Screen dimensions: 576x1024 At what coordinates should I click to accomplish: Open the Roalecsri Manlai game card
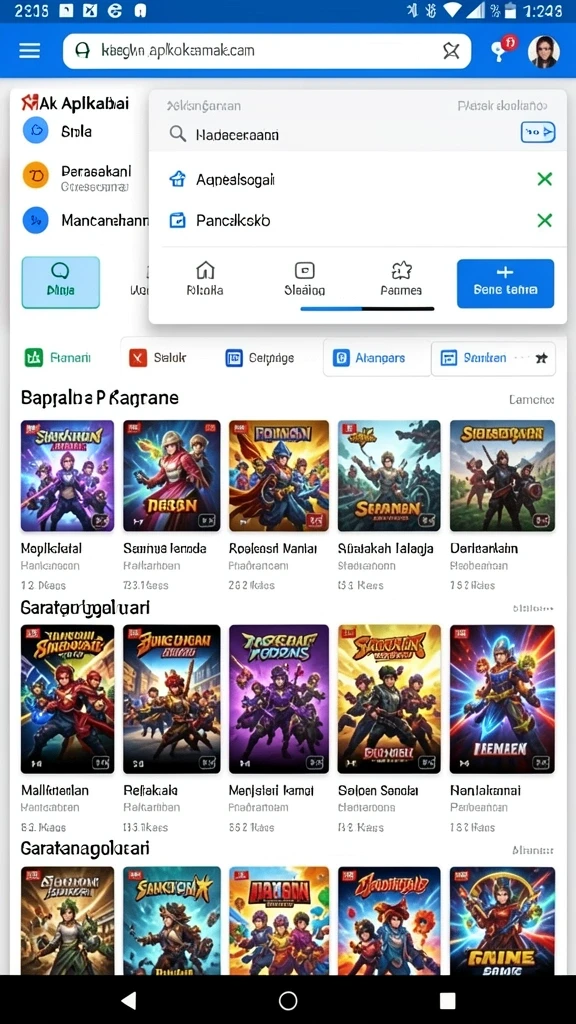(279, 504)
